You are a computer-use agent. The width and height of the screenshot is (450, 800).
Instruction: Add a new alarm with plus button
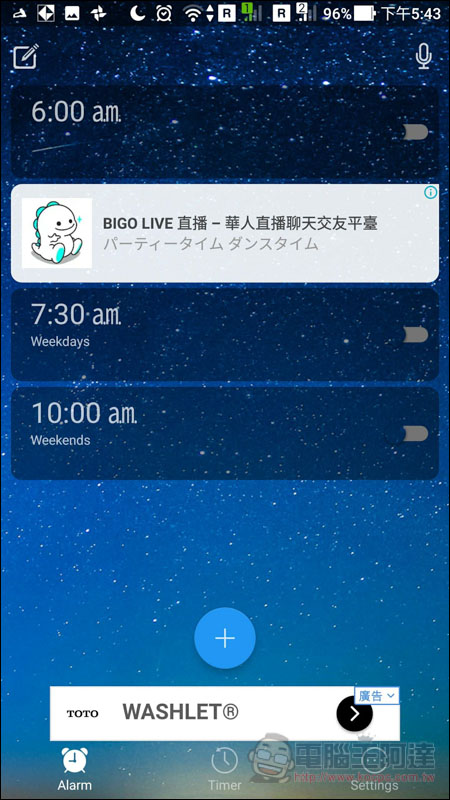[x=225, y=638]
